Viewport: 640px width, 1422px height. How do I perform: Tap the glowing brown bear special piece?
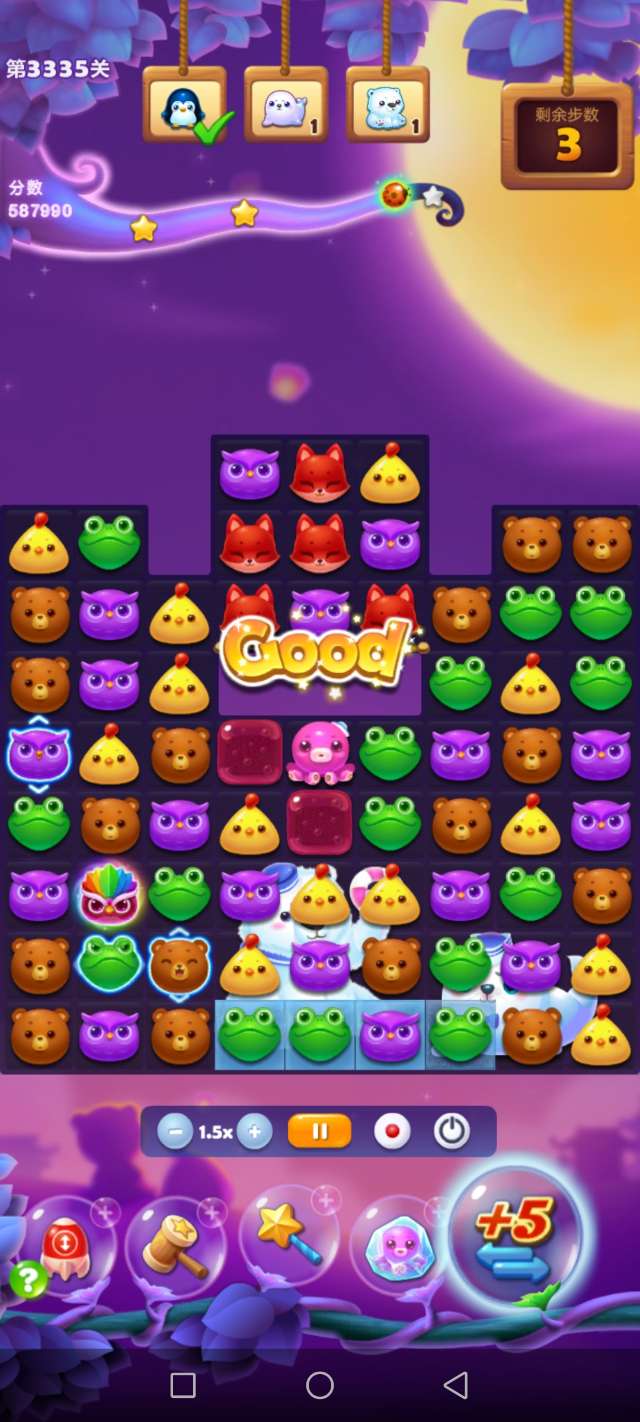tap(179, 963)
